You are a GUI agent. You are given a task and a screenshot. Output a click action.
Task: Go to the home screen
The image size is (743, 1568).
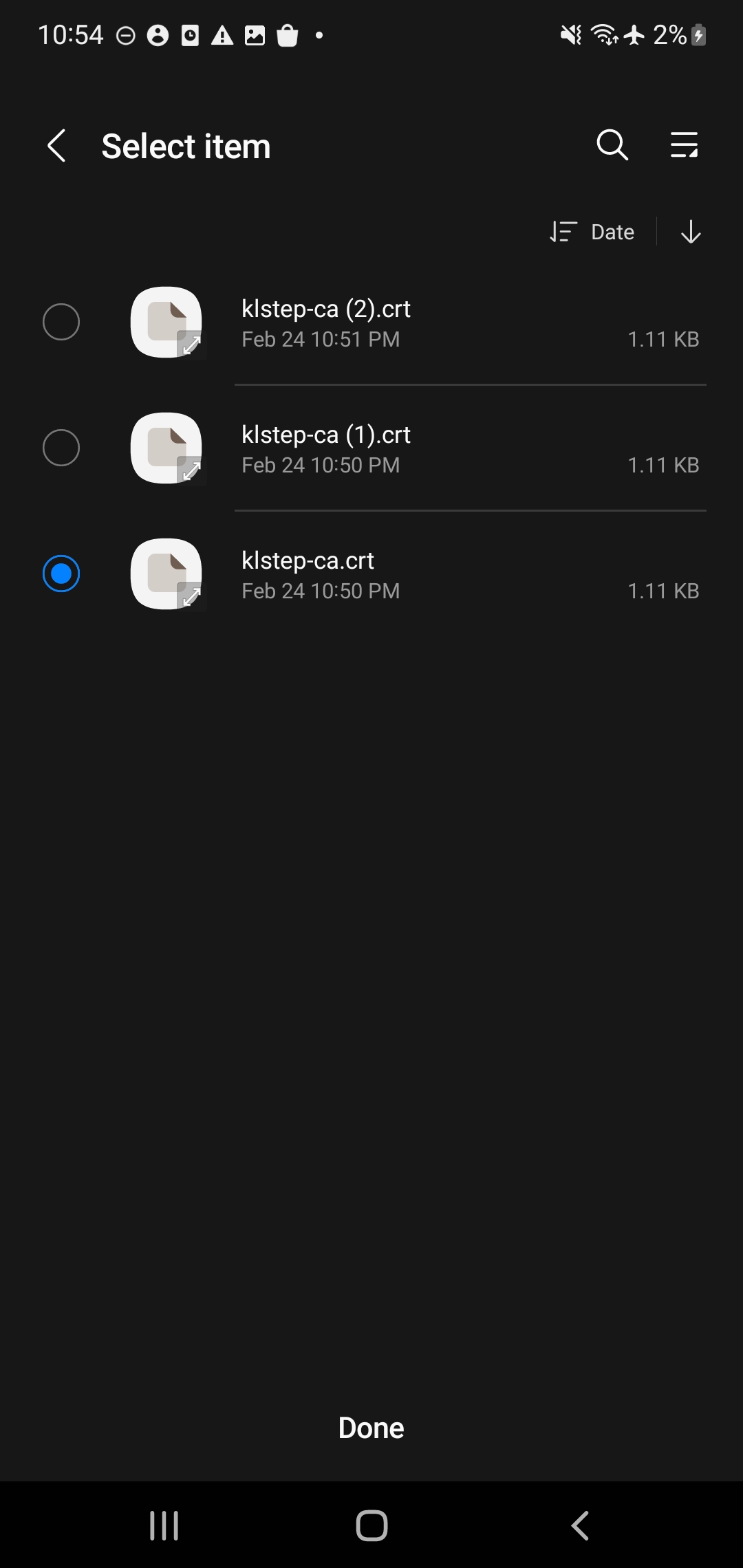(x=371, y=1525)
